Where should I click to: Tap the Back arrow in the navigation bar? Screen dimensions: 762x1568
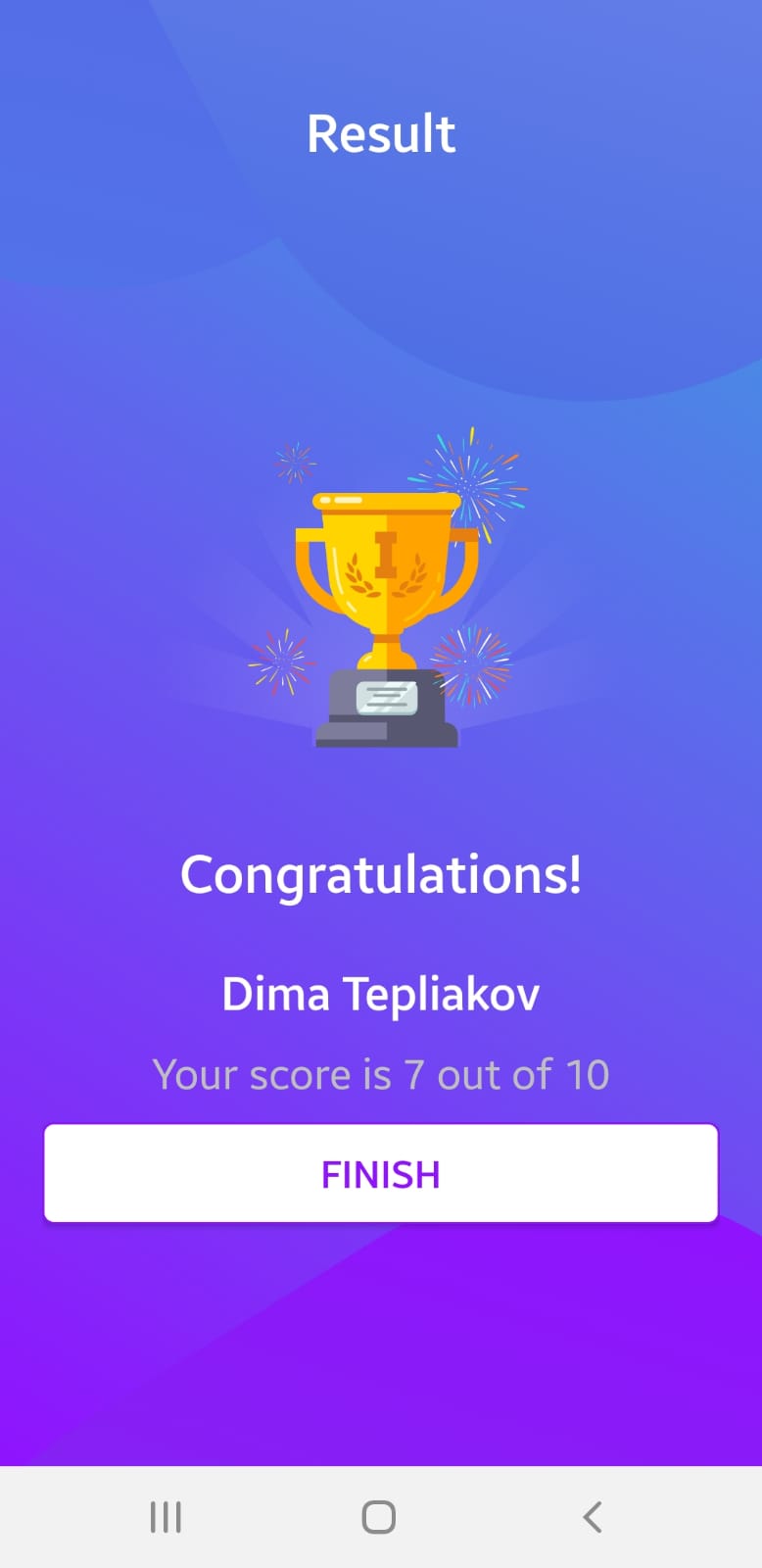click(x=593, y=1517)
